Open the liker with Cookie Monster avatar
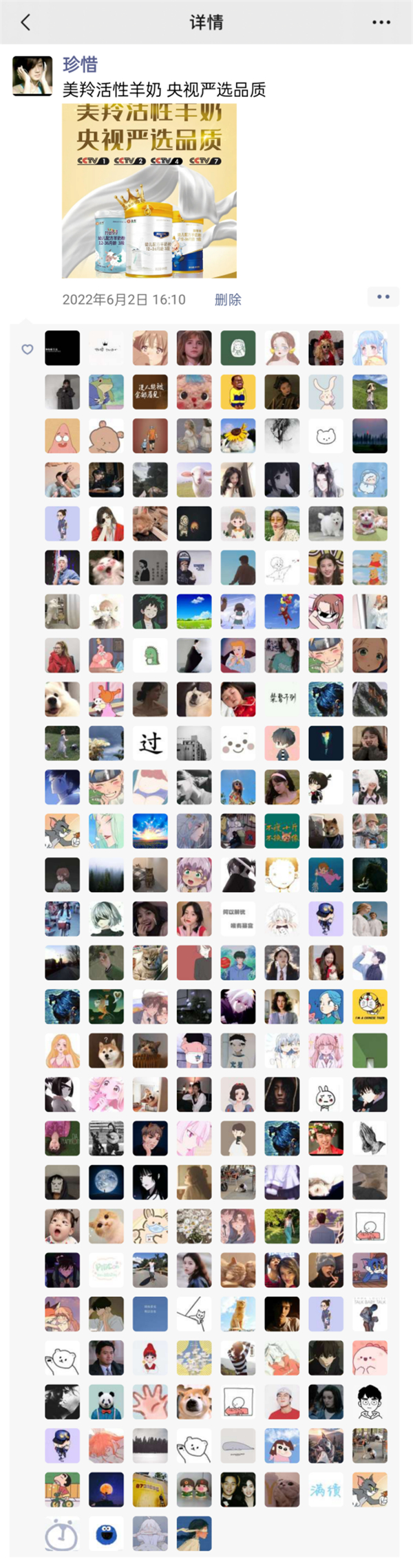Image resolution: width=413 pixels, height=1568 pixels. point(107,1533)
